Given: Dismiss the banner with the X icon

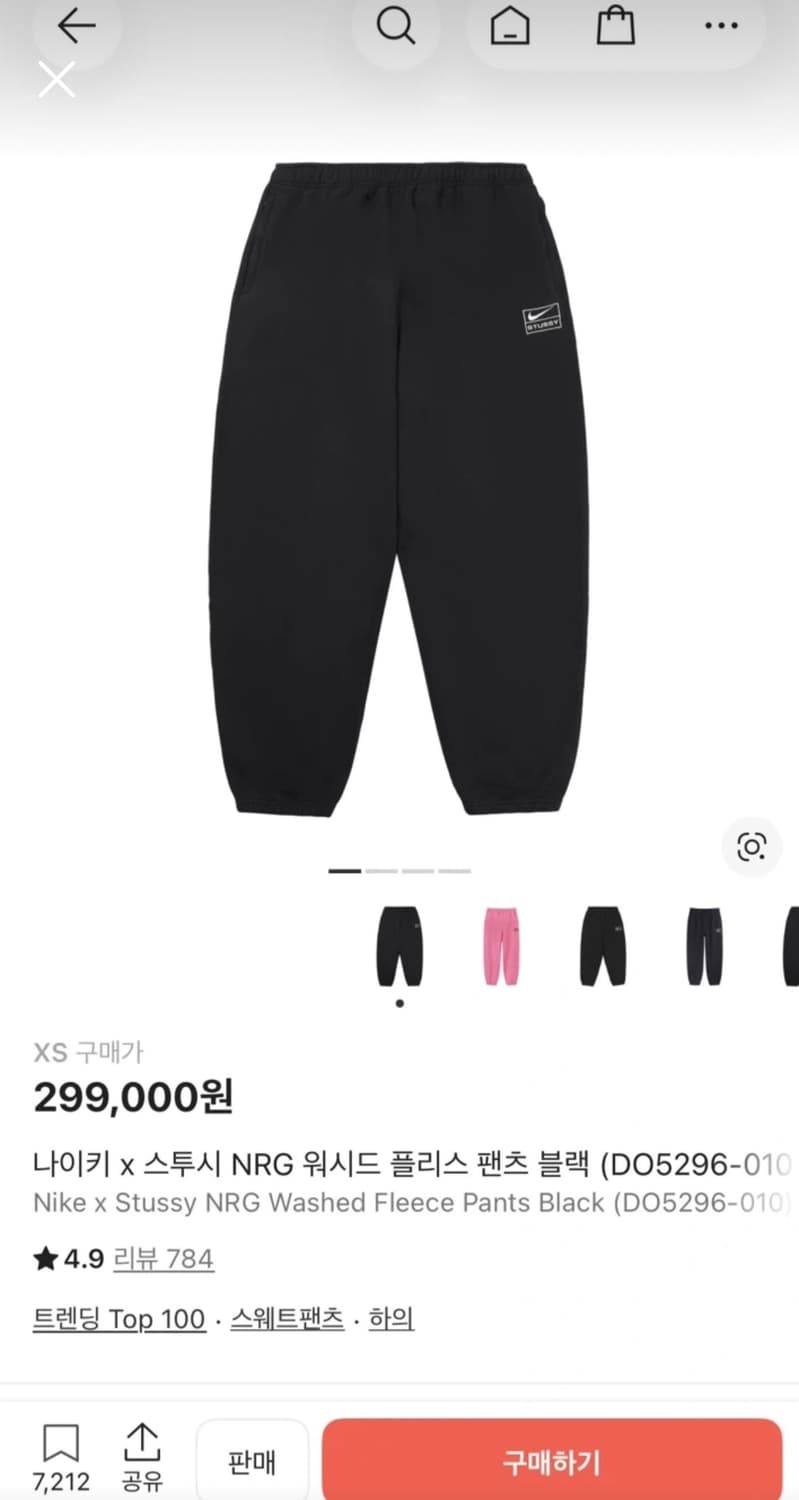Looking at the screenshot, I should tap(57, 79).
